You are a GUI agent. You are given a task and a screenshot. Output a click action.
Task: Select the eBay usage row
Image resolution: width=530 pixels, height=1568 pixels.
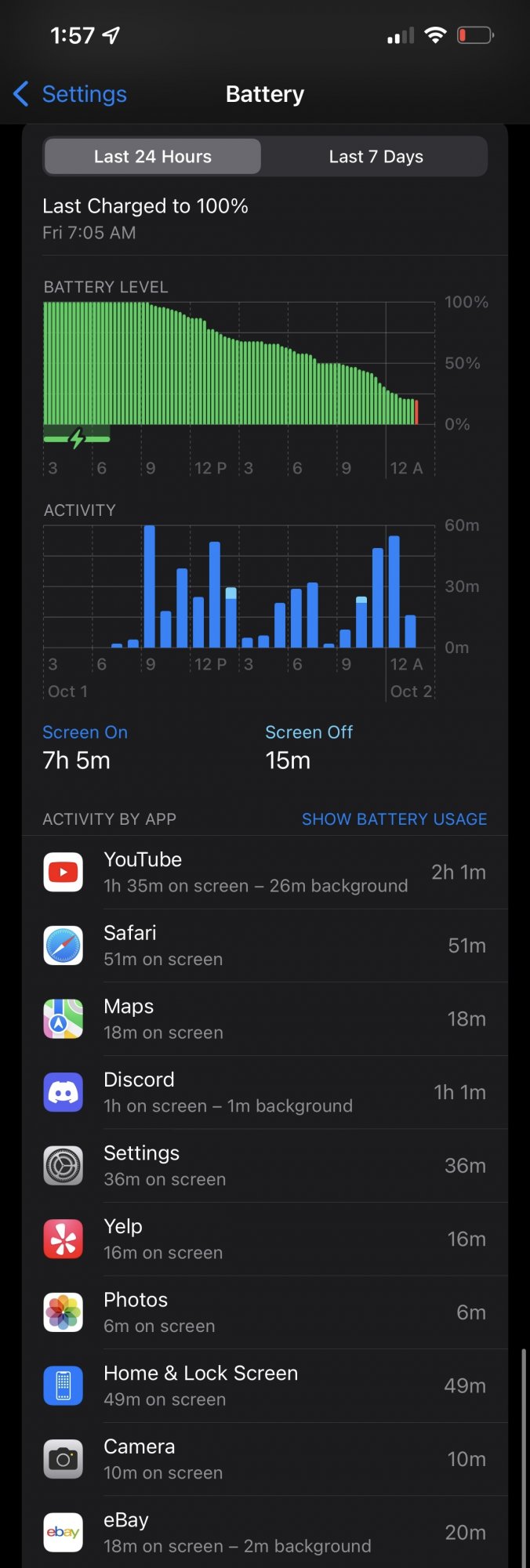[265, 1533]
